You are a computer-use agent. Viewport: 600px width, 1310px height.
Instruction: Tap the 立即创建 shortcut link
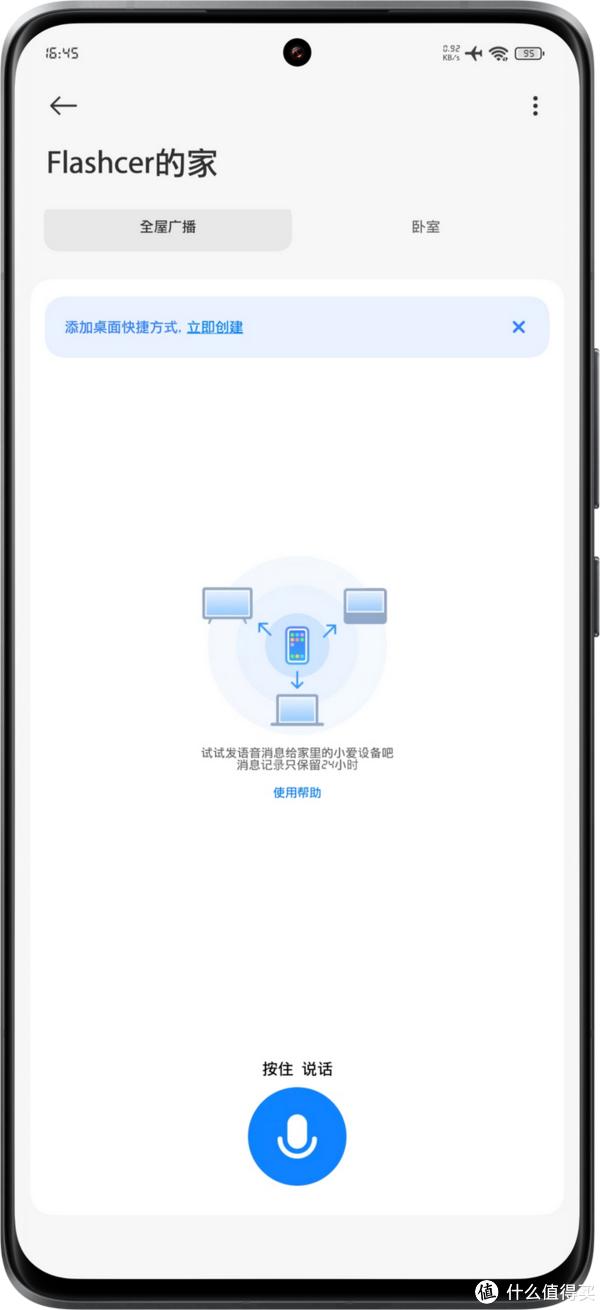pyautogui.click(x=215, y=327)
